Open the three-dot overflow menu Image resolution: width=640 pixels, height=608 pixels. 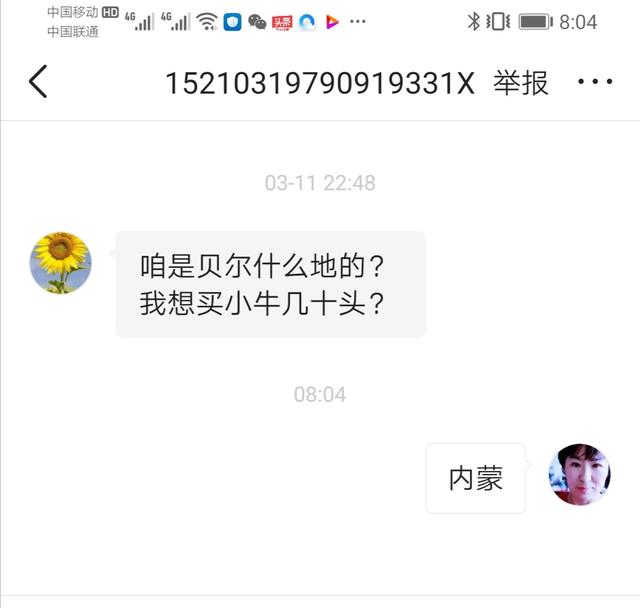[x=594, y=83]
